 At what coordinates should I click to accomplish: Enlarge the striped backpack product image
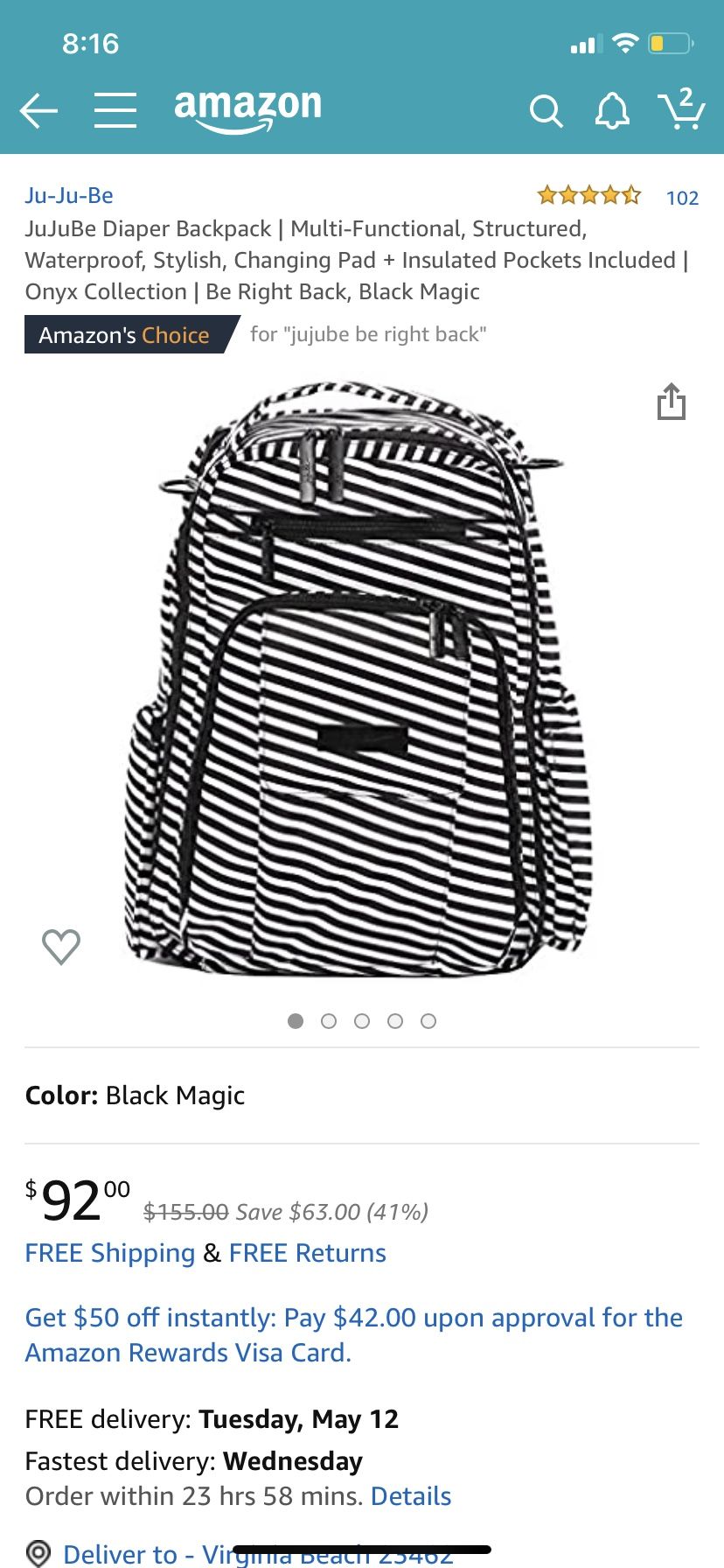click(360, 681)
